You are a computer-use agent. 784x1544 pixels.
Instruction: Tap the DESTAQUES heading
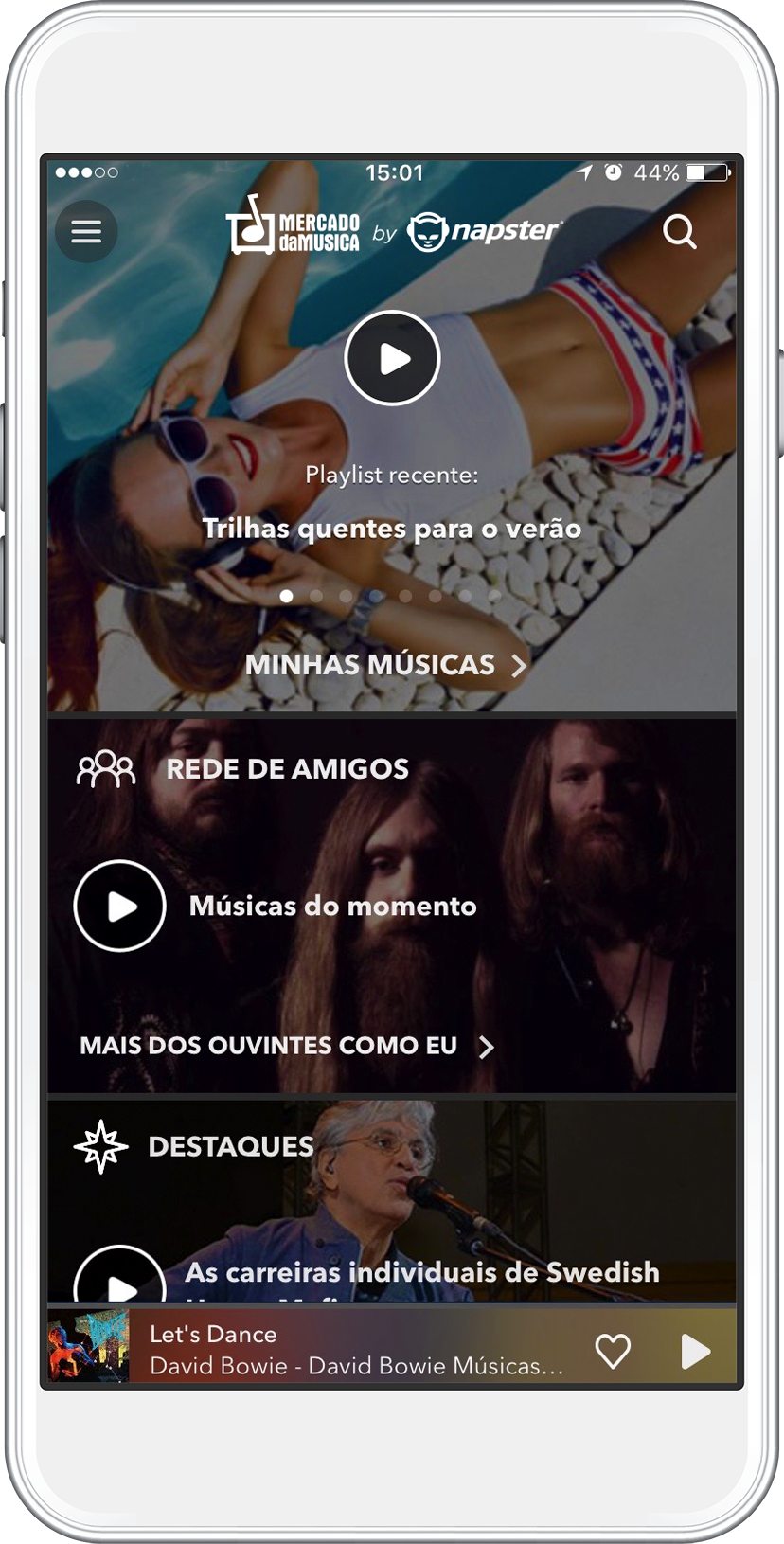[x=230, y=1145]
